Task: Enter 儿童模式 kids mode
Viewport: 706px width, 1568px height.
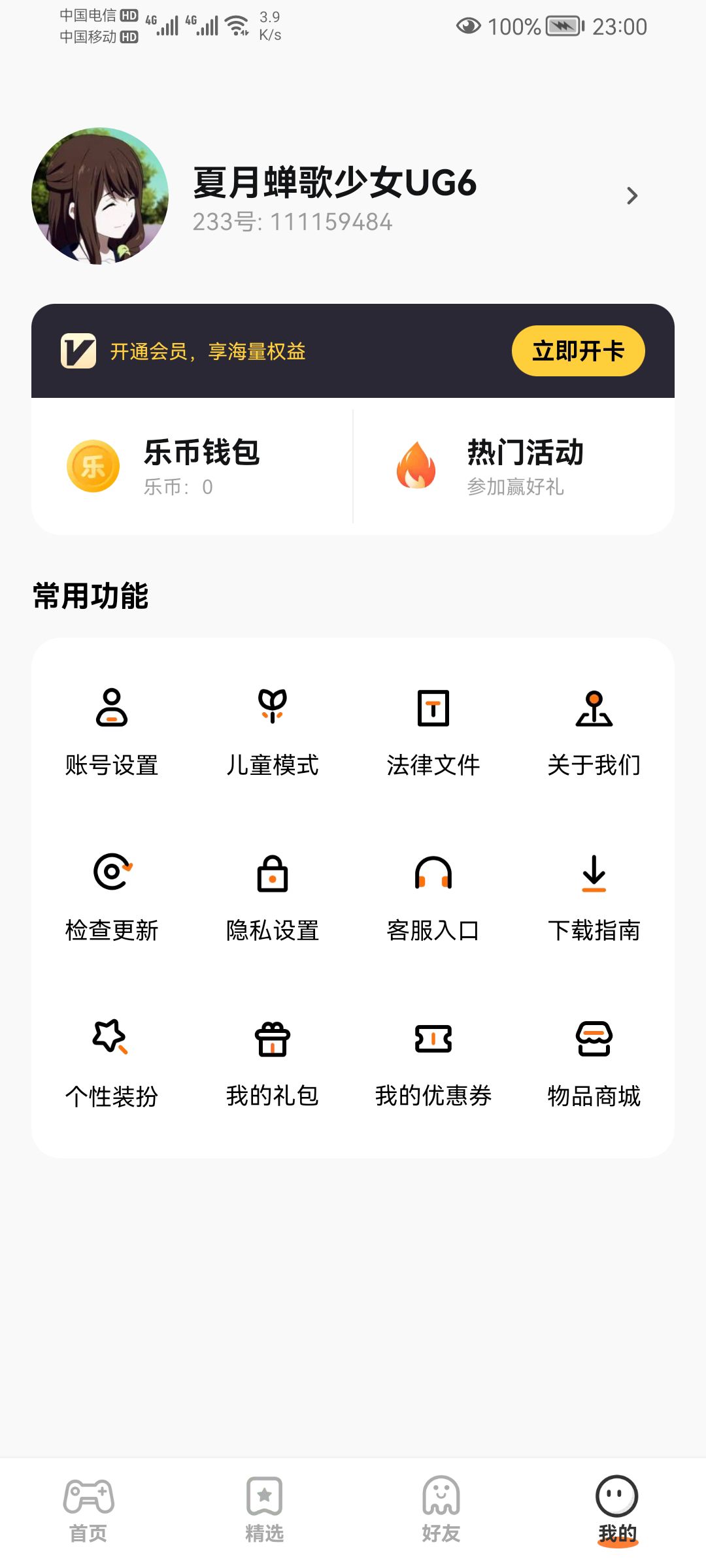Action: point(273,732)
